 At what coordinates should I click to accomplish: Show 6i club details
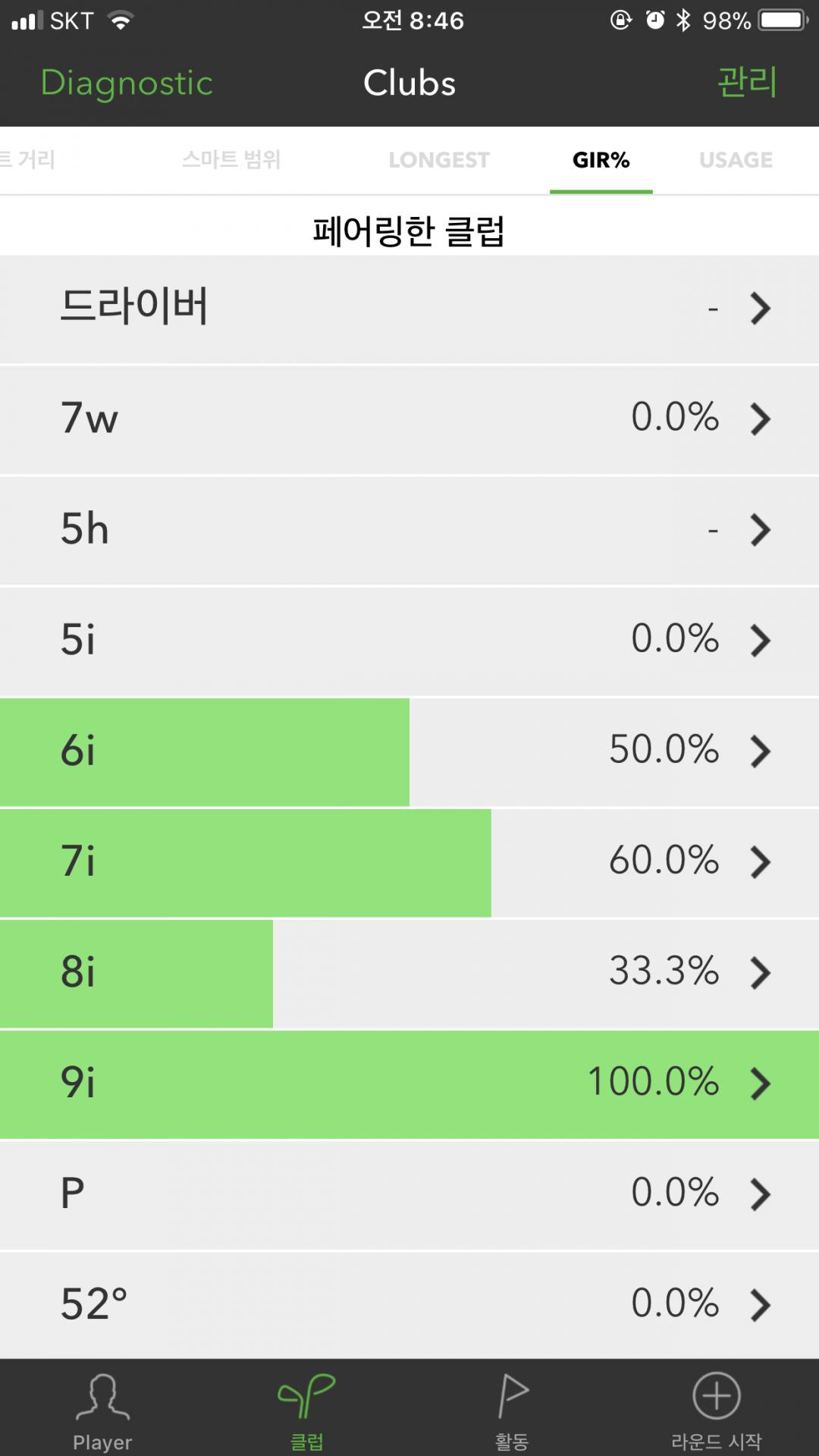click(x=409, y=752)
